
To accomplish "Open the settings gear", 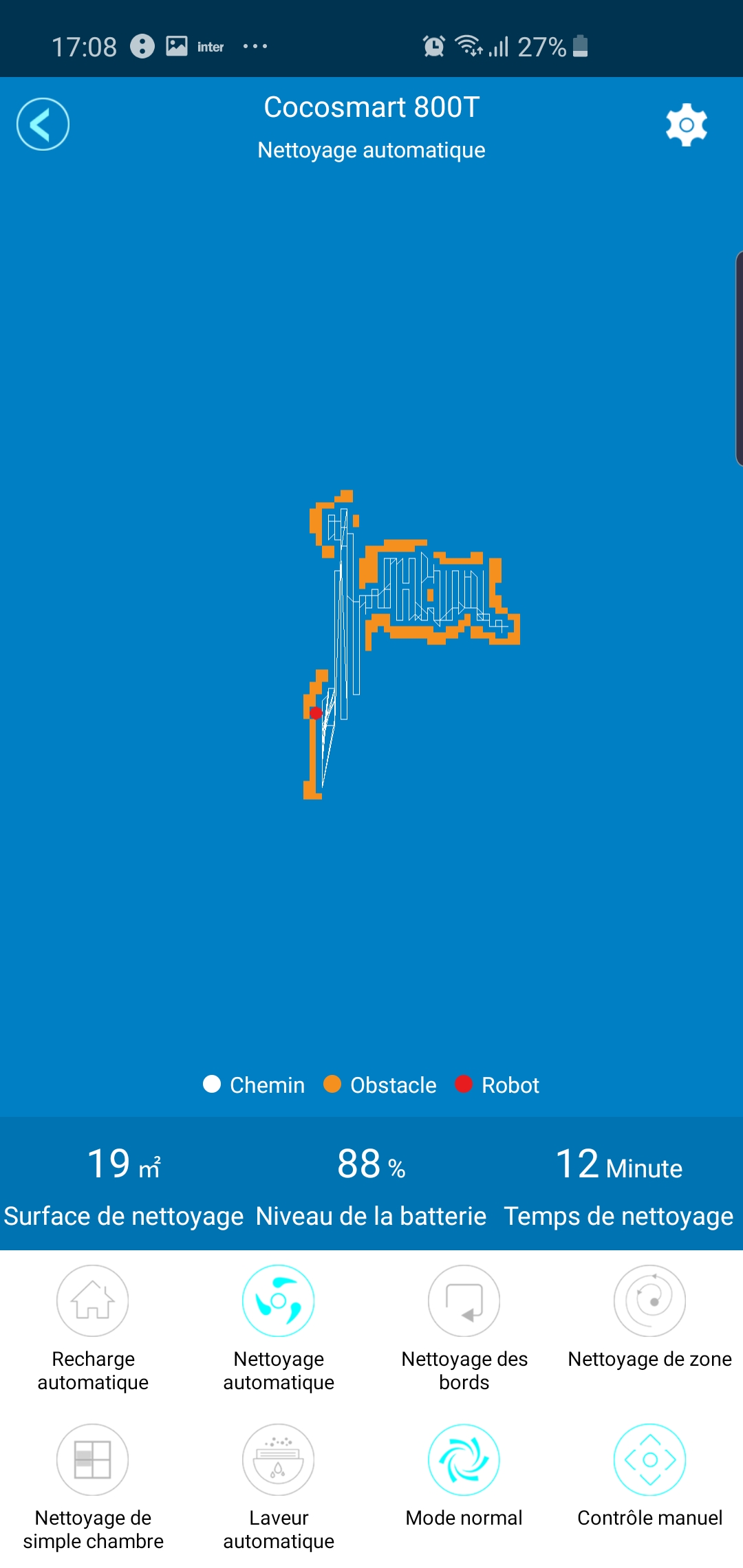I will 686,125.
